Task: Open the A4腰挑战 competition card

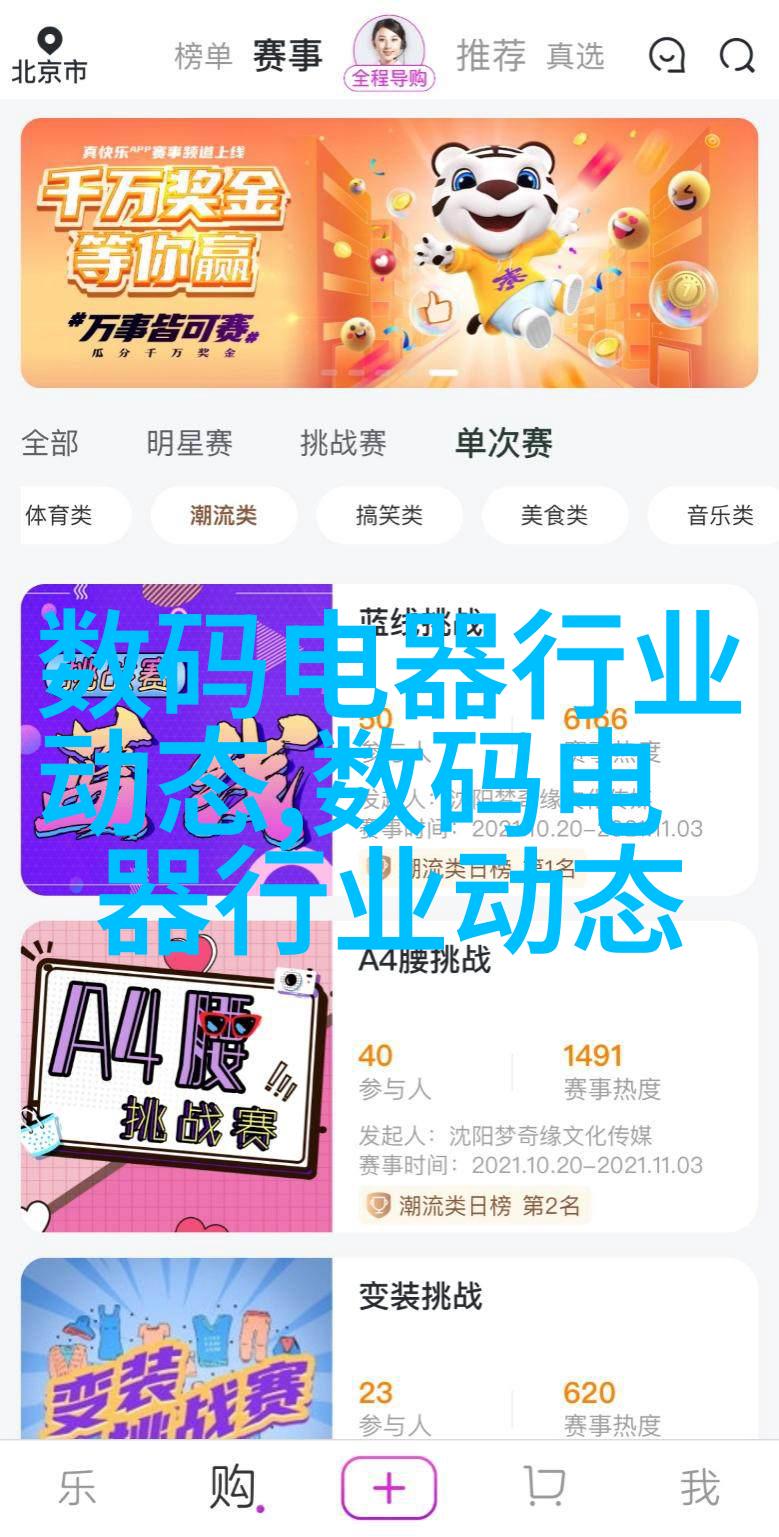Action: click(x=389, y=1076)
